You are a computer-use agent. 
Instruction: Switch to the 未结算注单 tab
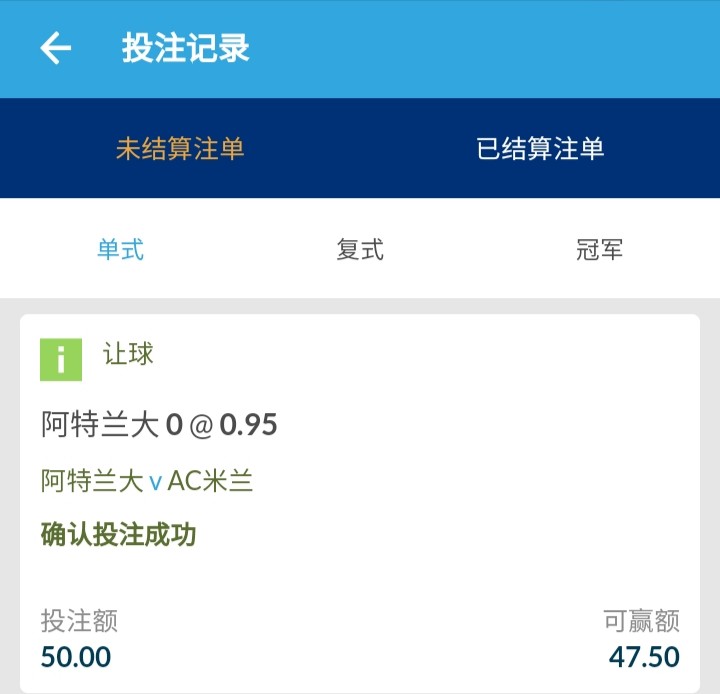pos(180,150)
